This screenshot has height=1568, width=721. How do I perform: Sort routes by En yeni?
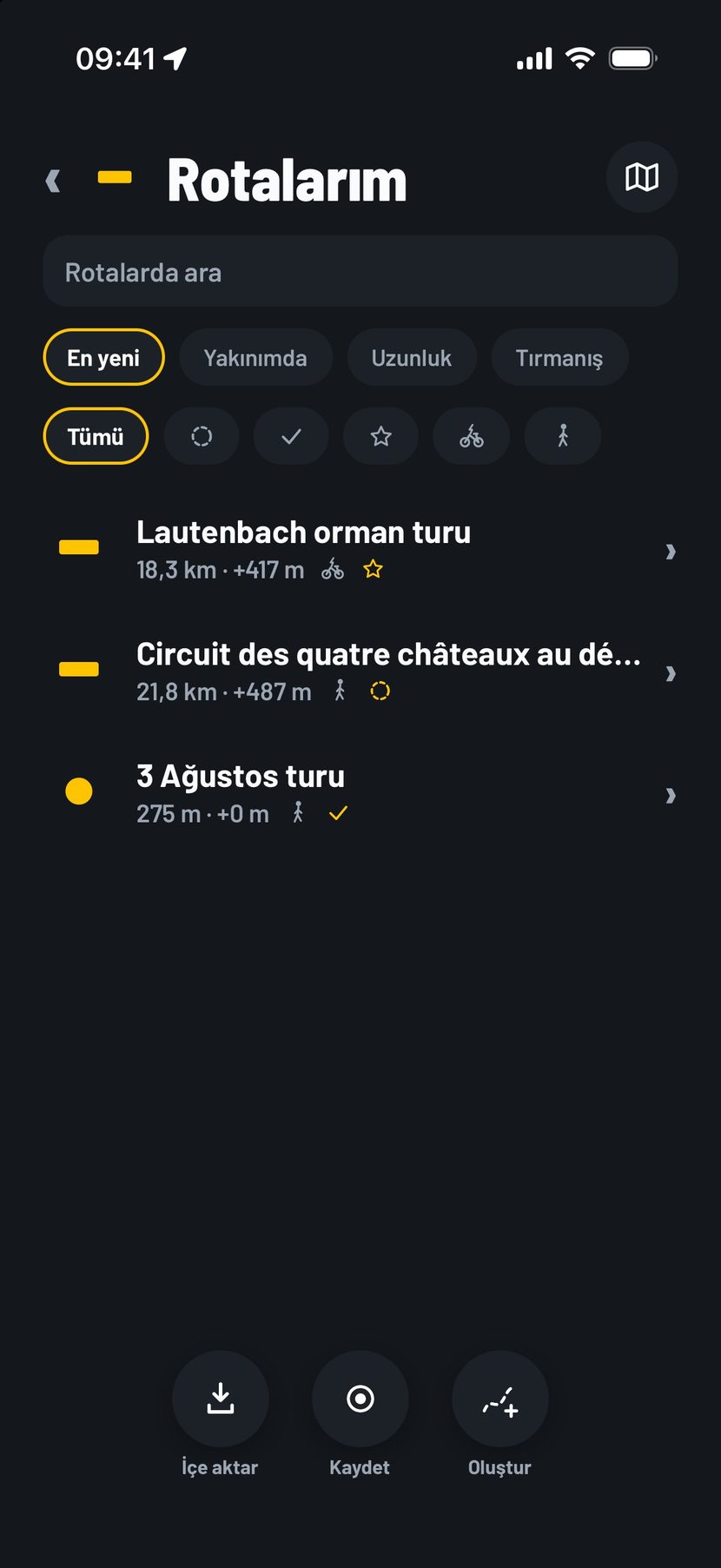click(103, 357)
